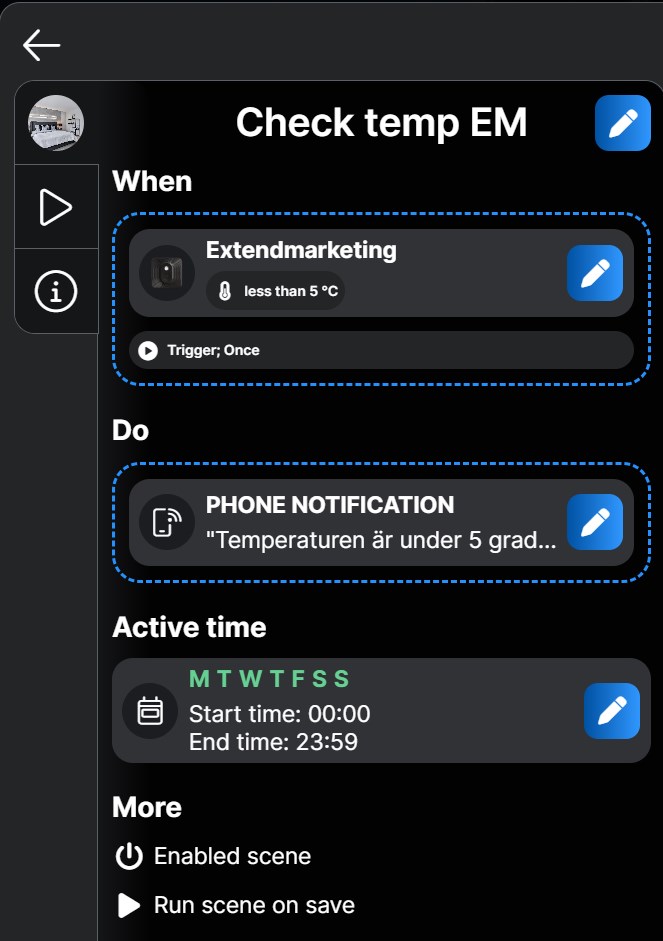Go back with the arrow icon

(41, 45)
